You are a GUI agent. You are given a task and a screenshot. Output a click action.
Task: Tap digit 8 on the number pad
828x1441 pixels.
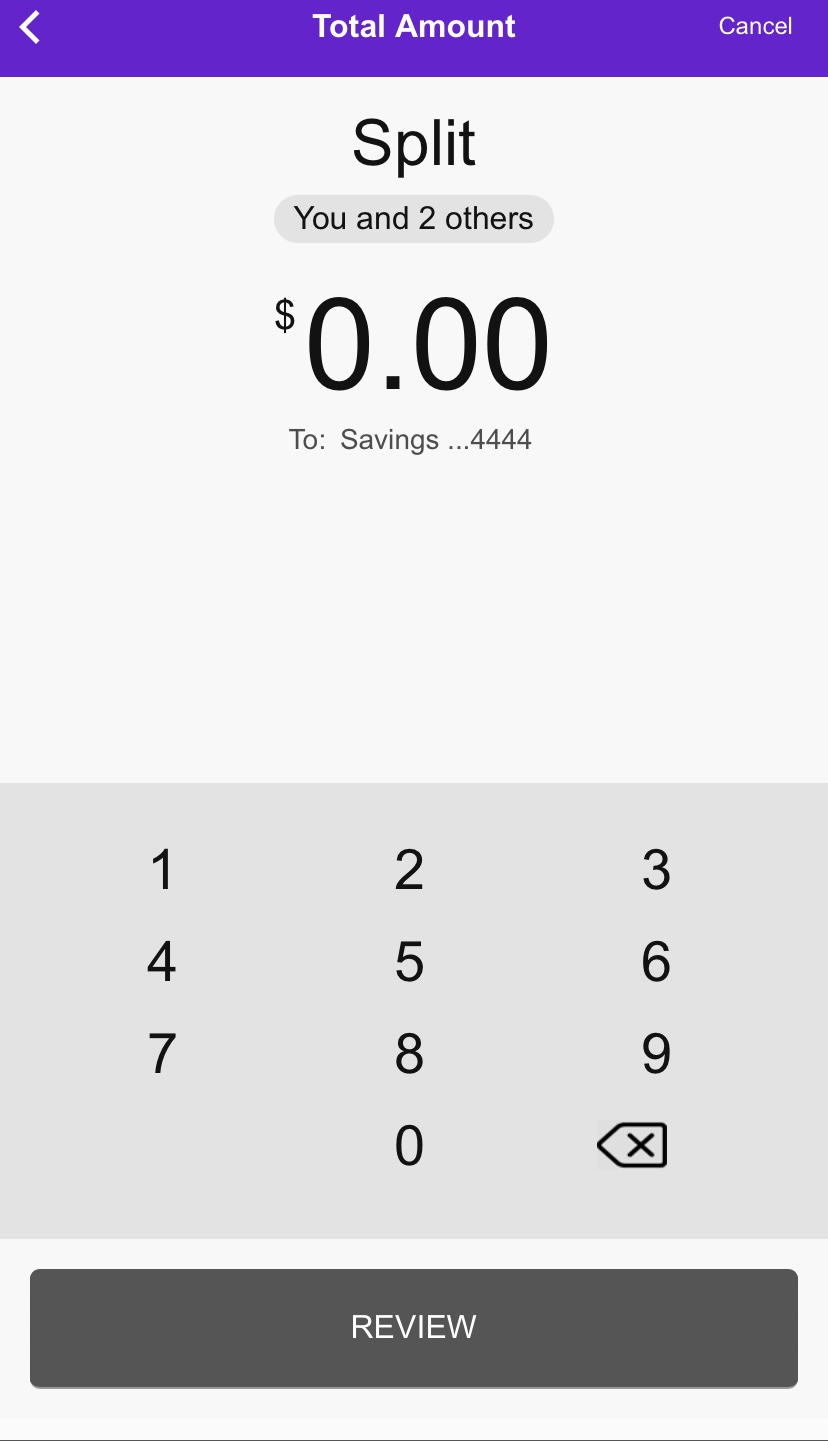click(x=409, y=1053)
